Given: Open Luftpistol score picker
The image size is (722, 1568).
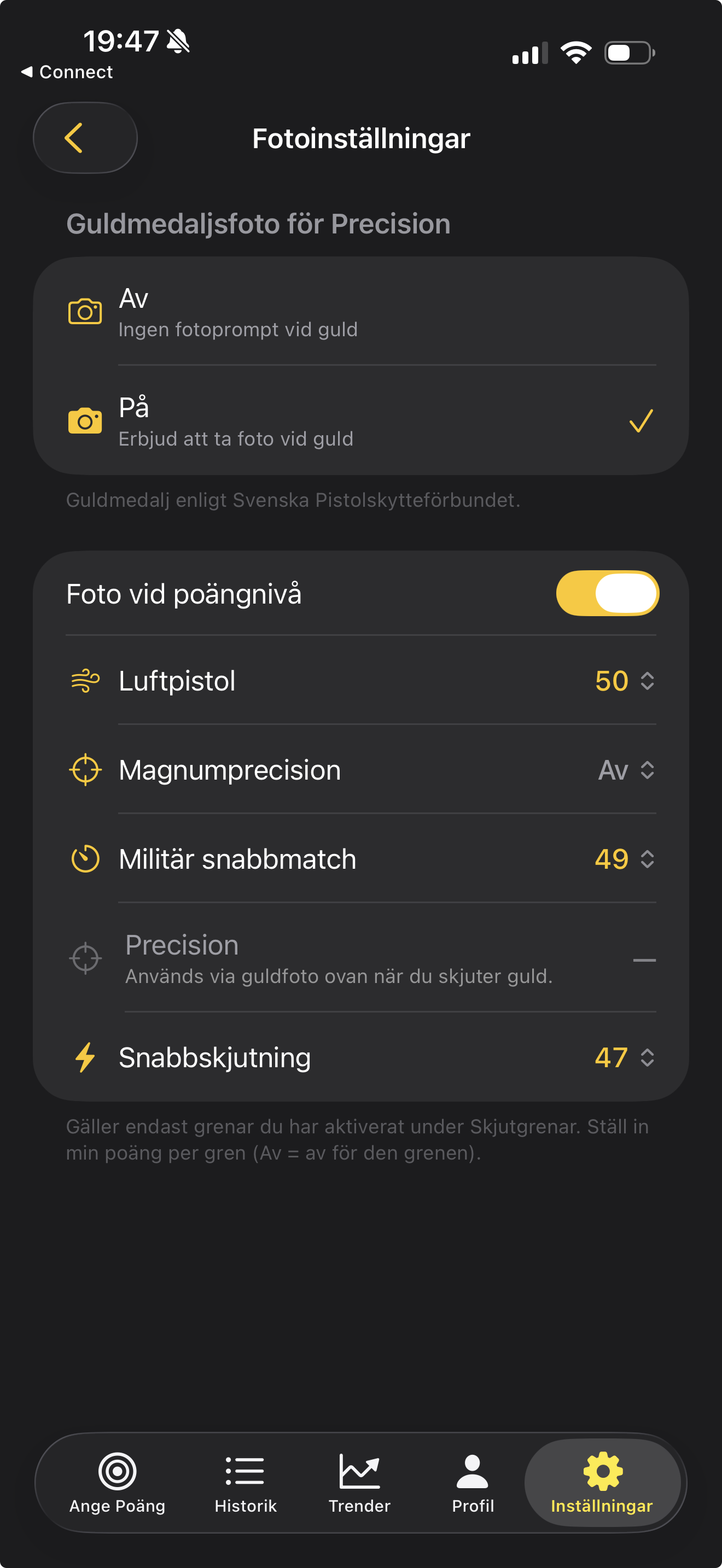Looking at the screenshot, I should 624,681.
